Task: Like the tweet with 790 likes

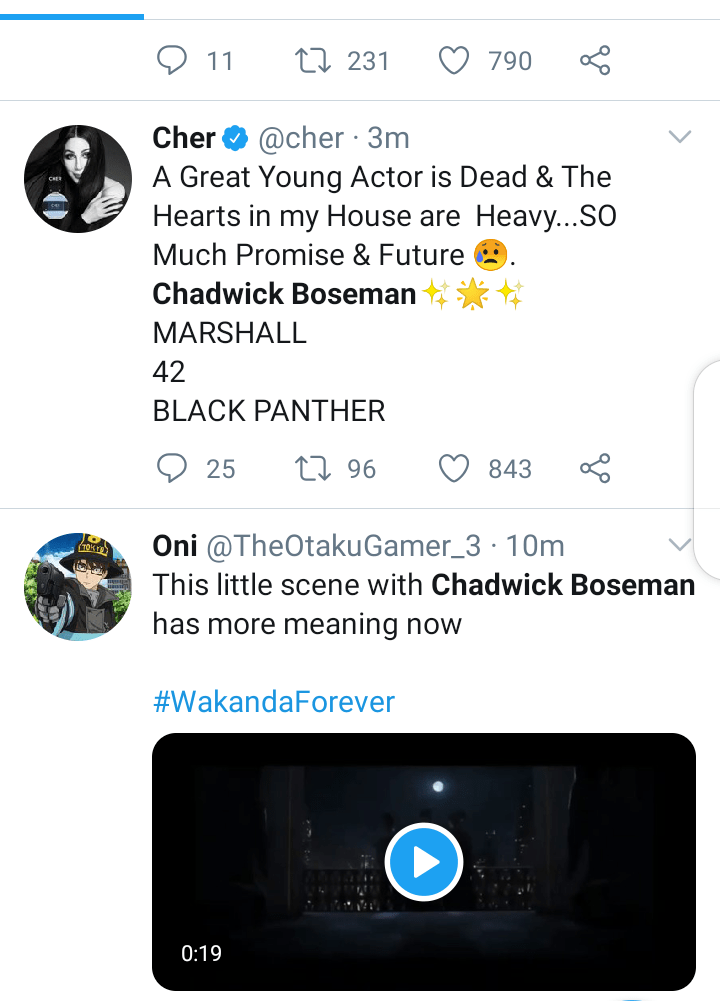Action: pyautogui.click(x=455, y=61)
